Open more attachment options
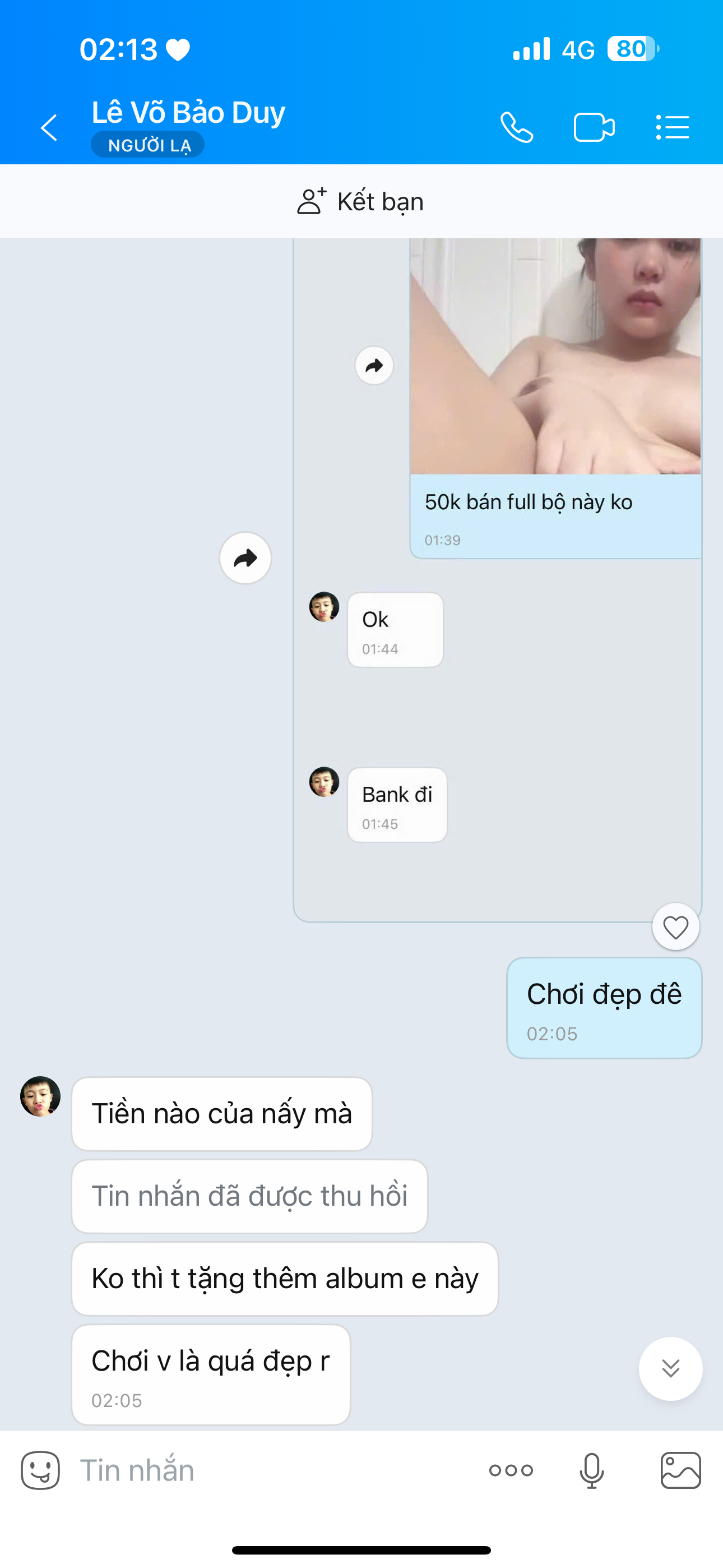 (x=511, y=1470)
